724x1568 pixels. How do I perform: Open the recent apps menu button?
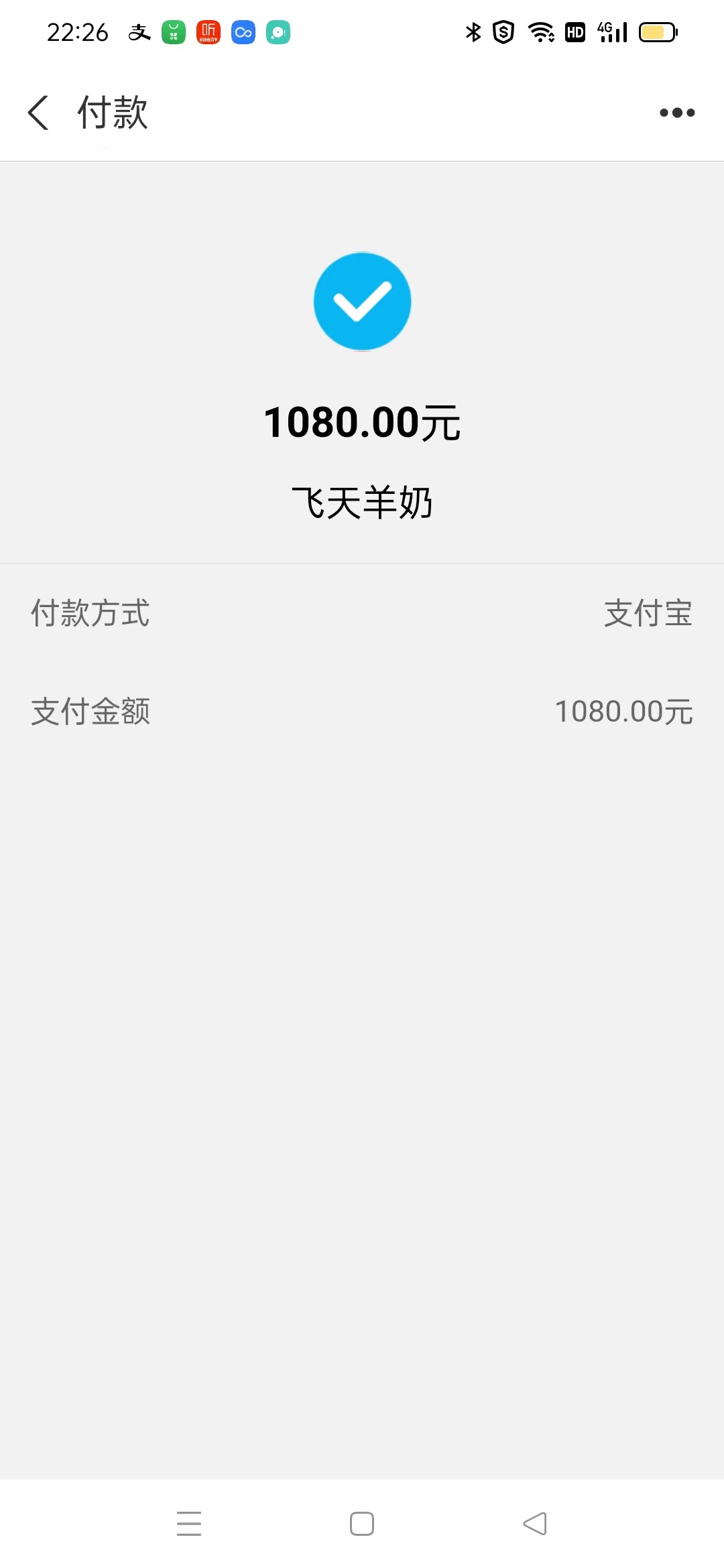(x=189, y=1523)
